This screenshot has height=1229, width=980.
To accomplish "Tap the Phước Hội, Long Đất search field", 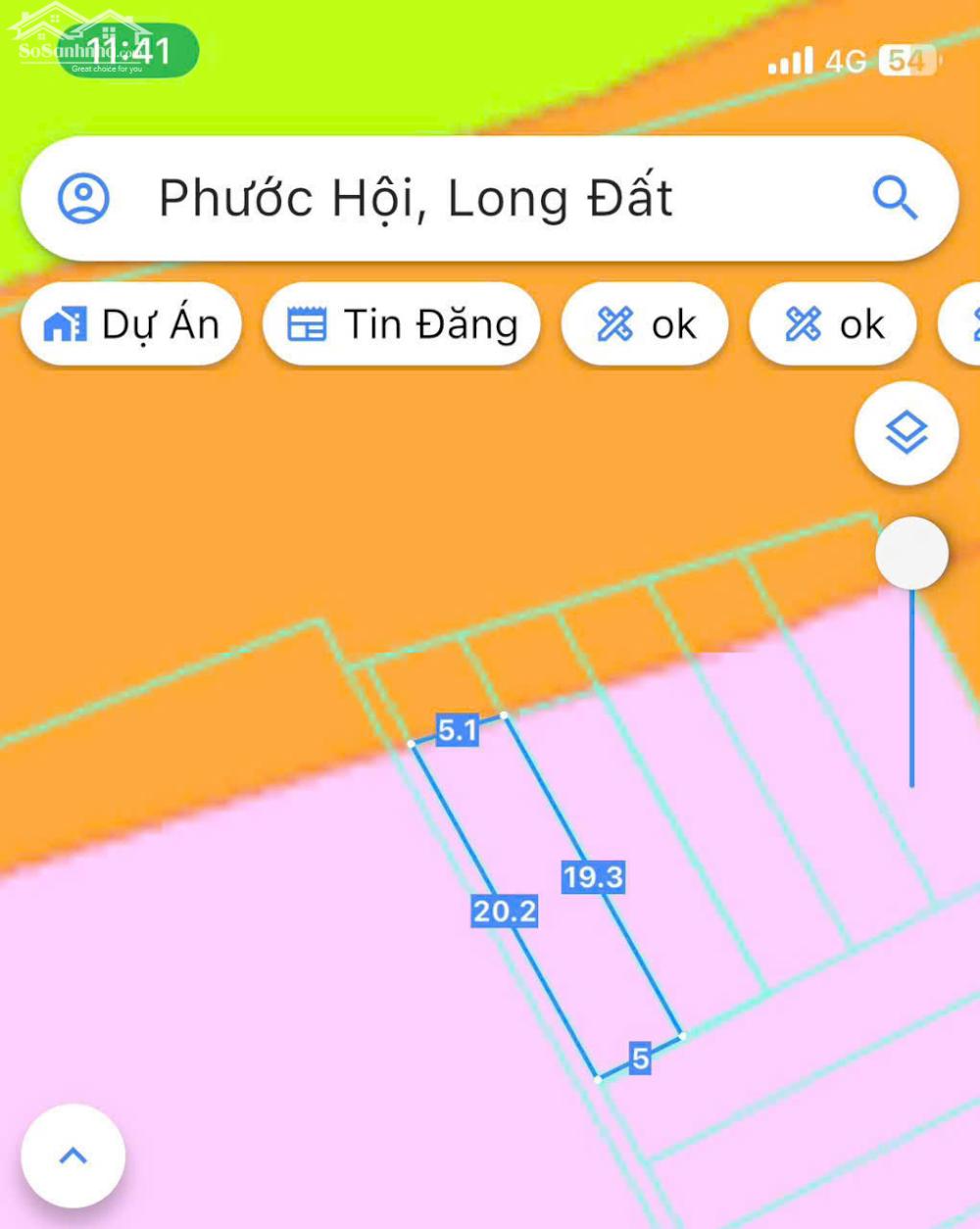I will (416, 197).
